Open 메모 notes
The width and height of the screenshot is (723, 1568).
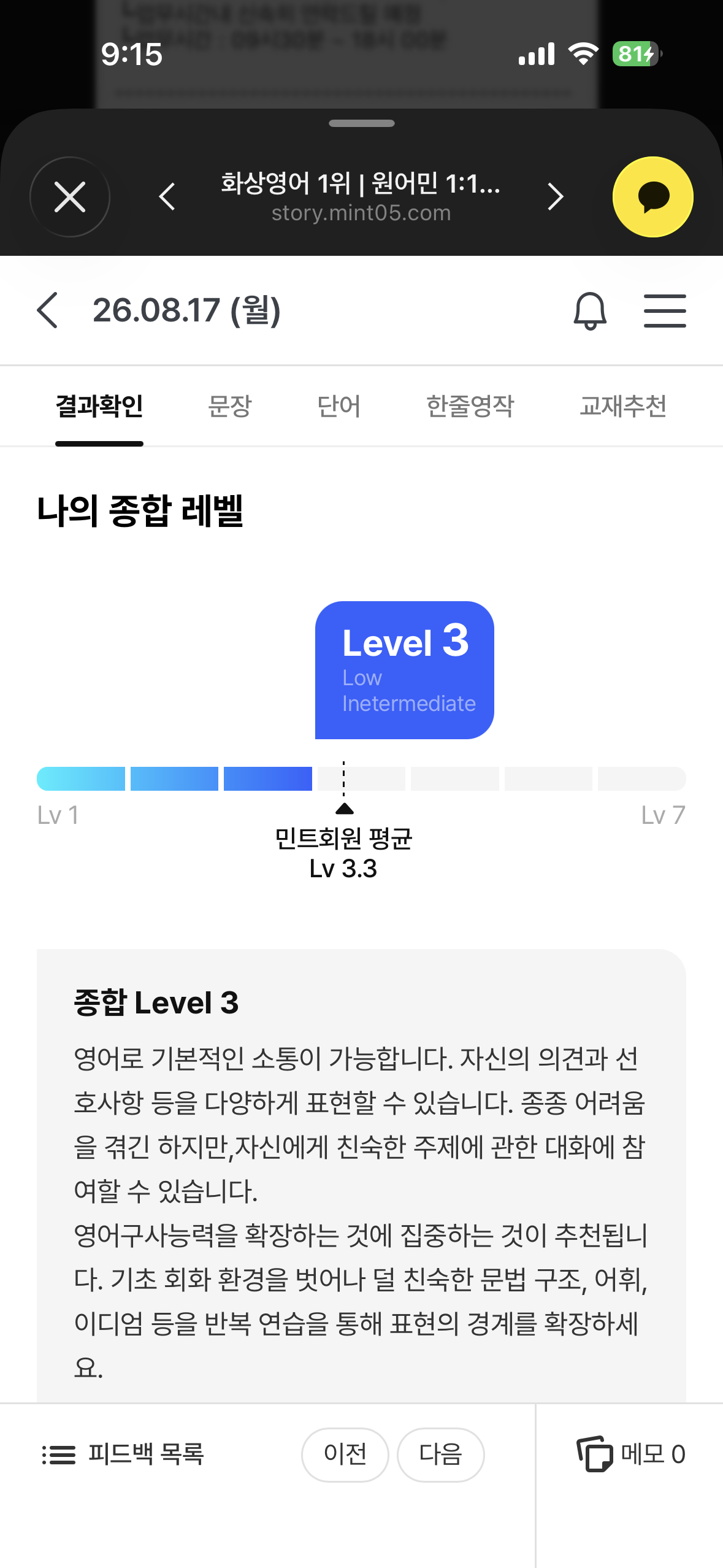tap(631, 1454)
